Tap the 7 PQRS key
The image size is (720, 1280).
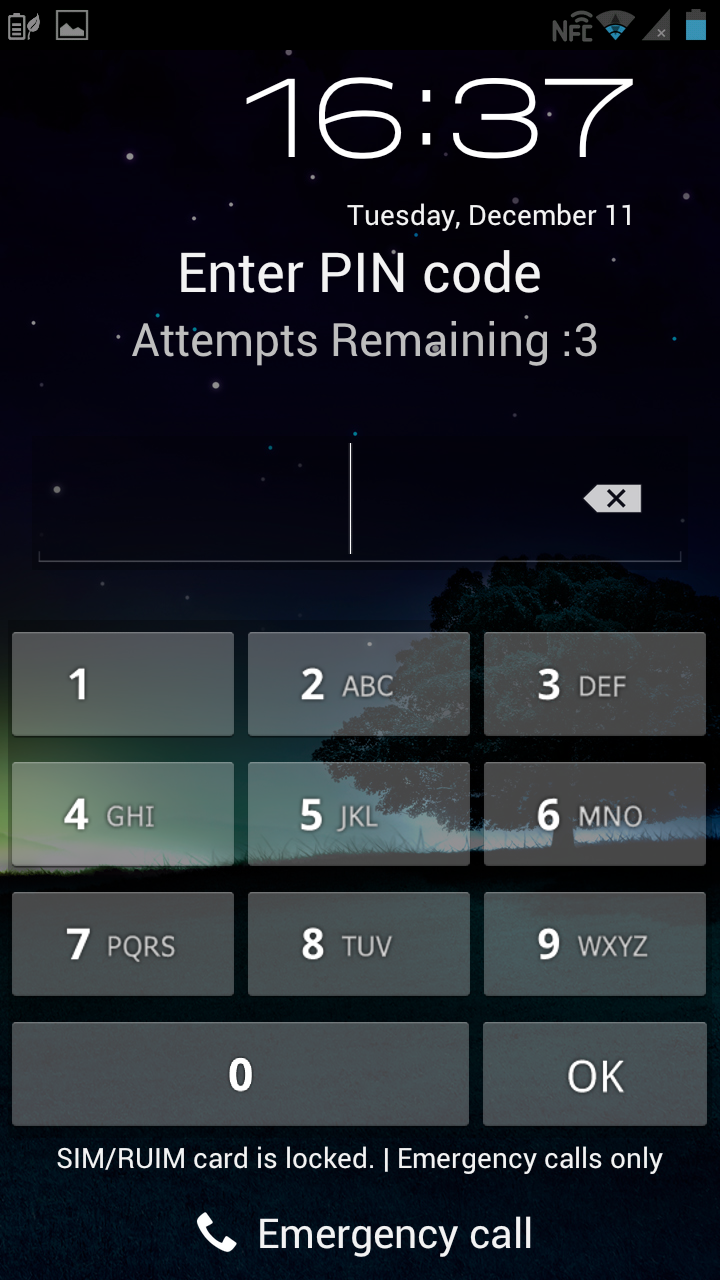pyautogui.click(x=123, y=944)
